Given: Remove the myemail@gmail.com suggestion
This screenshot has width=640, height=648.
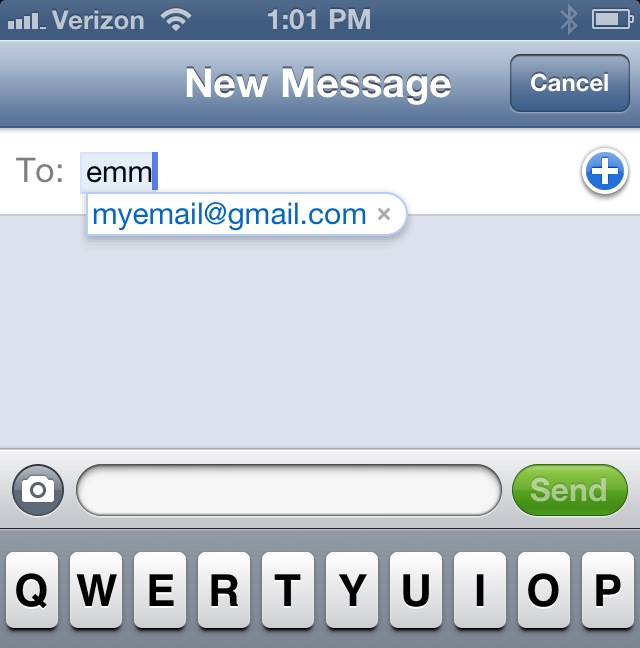Looking at the screenshot, I should tap(384, 214).
